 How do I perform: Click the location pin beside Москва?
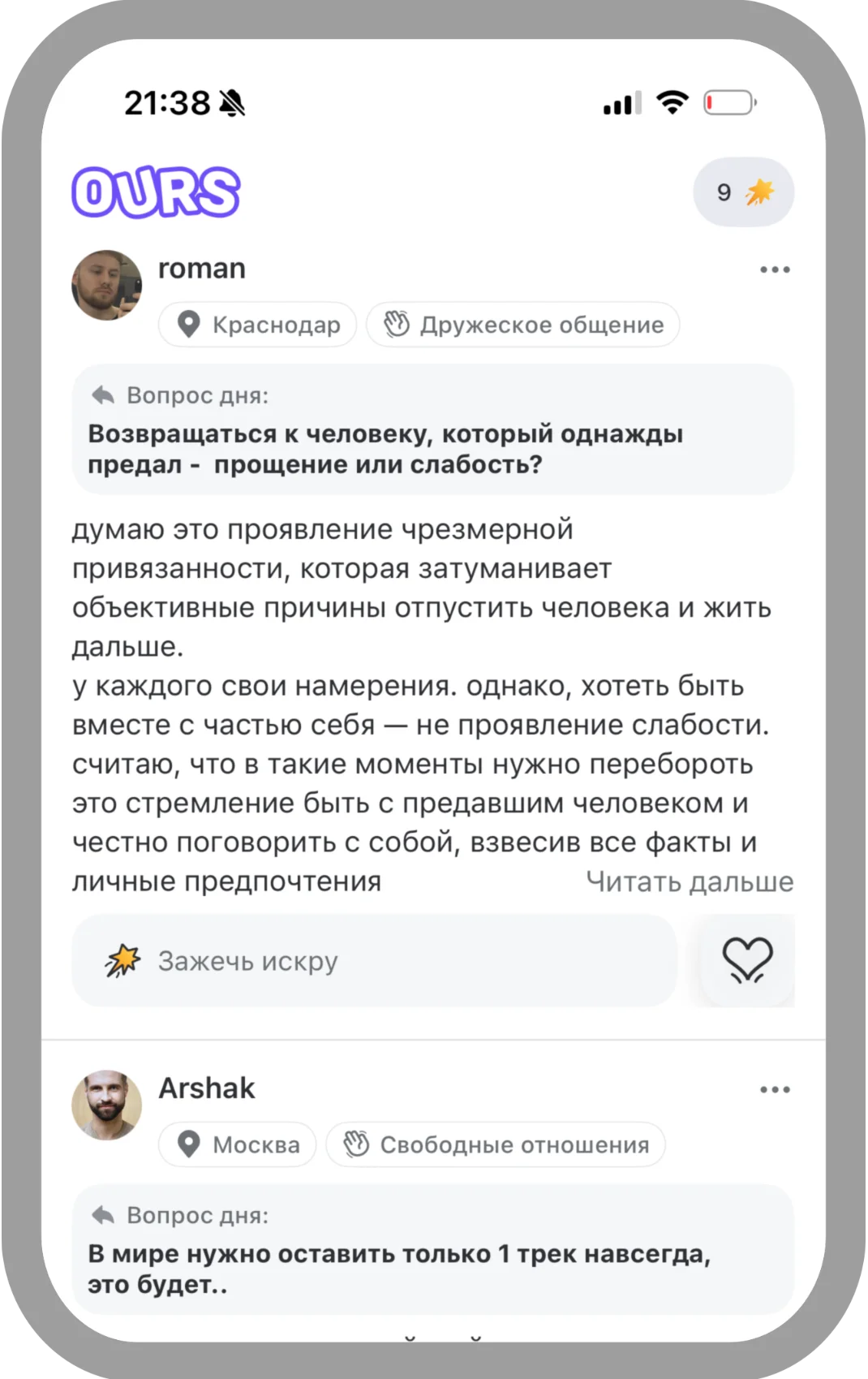pyautogui.click(x=188, y=1144)
